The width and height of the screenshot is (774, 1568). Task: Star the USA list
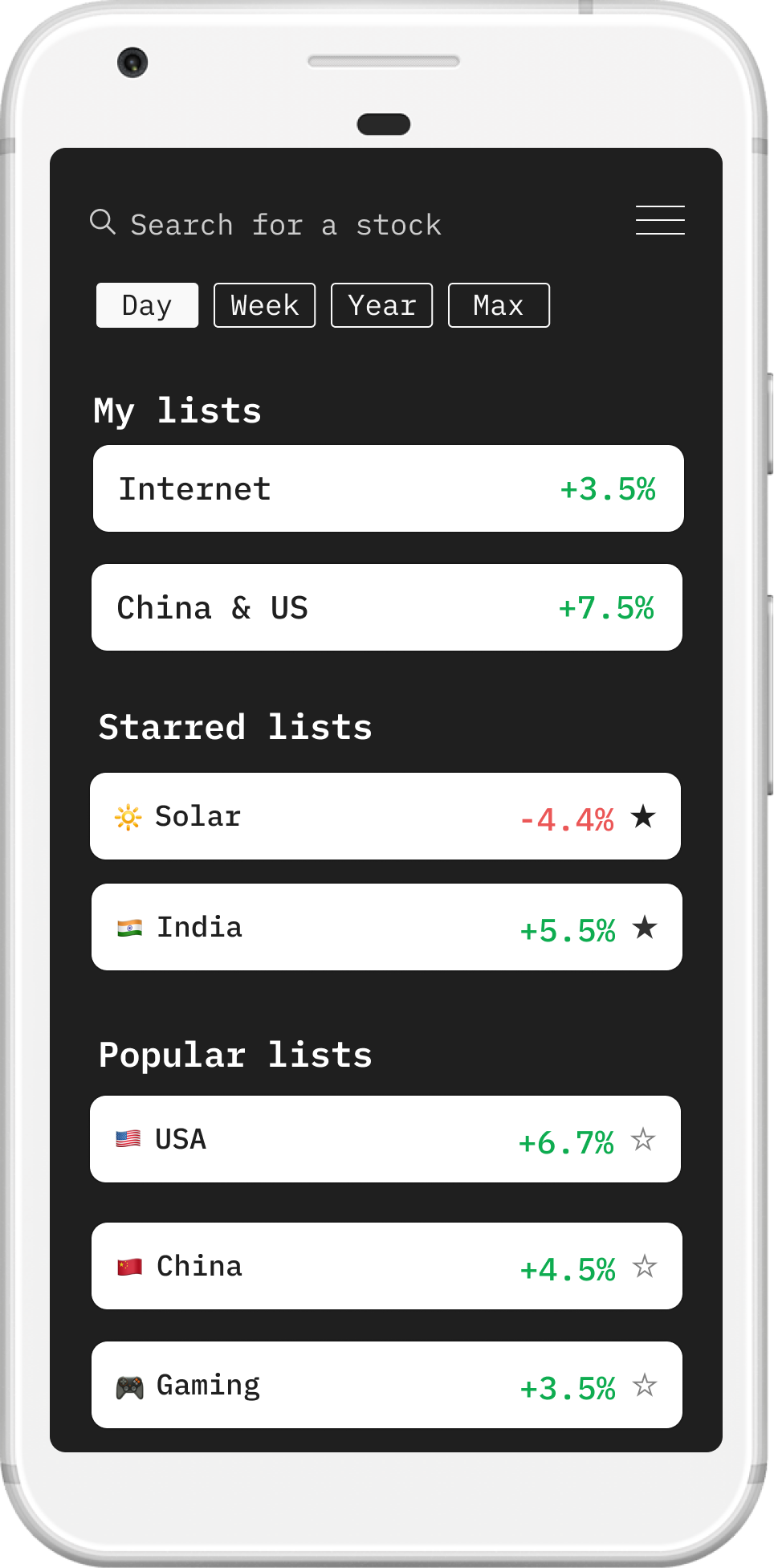click(x=645, y=1140)
